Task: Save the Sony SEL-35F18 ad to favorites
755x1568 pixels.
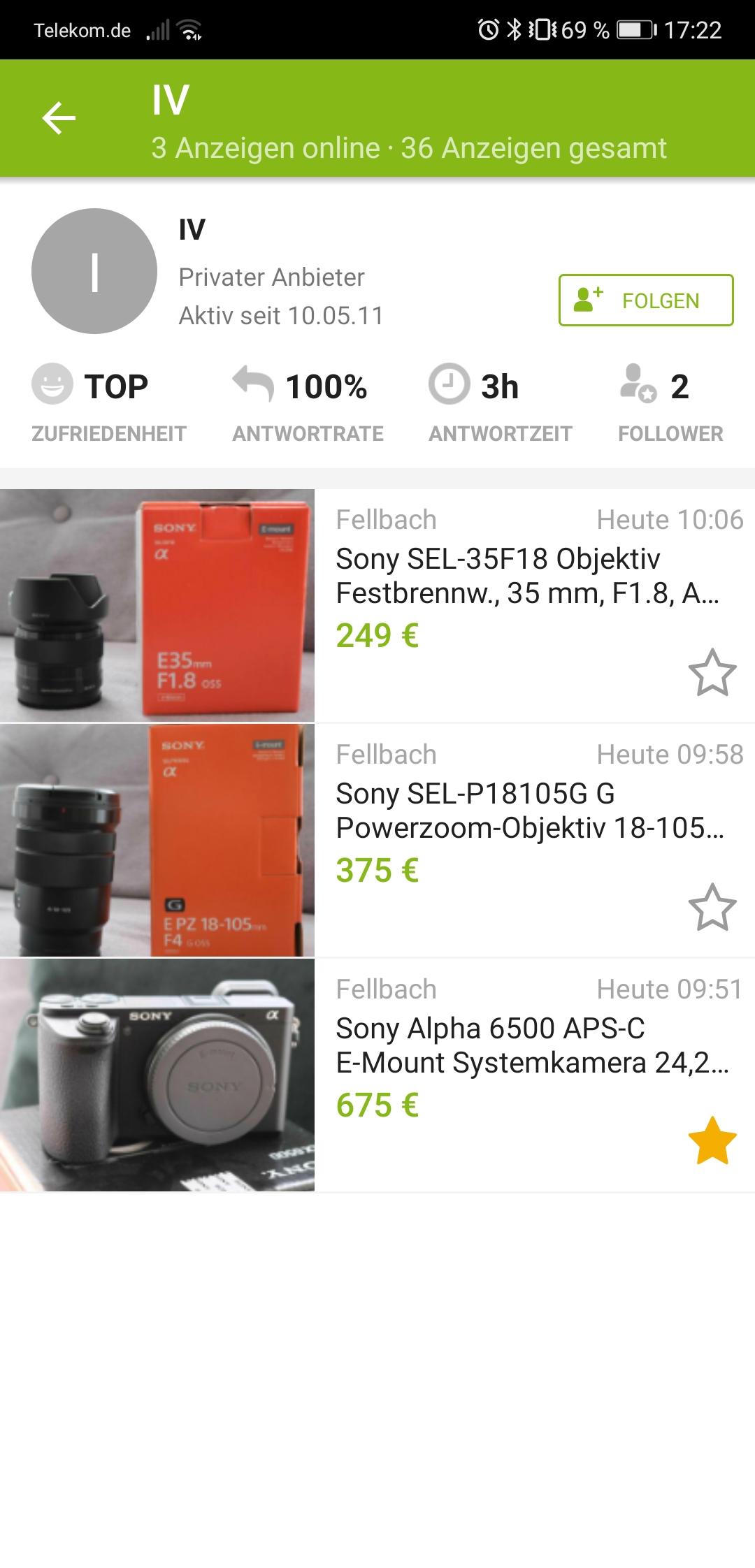Action: click(712, 673)
